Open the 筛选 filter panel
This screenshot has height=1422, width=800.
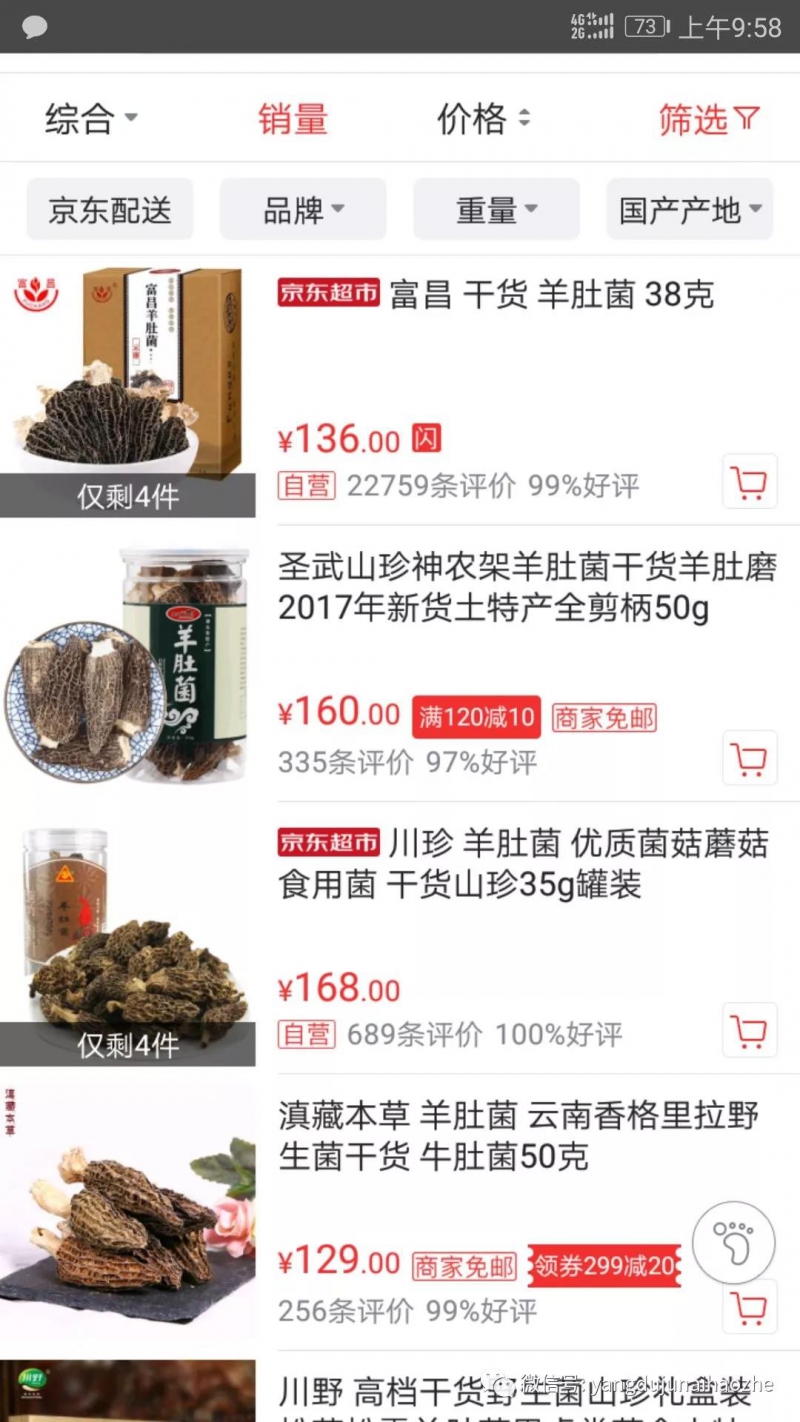tap(708, 119)
